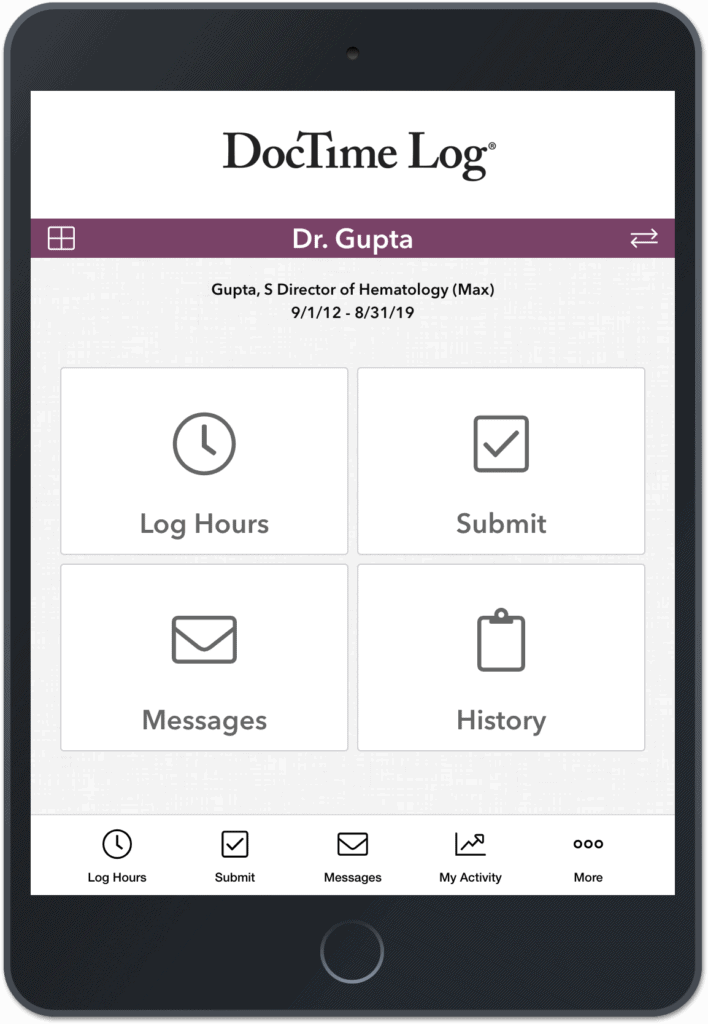Open the More tab

click(x=588, y=856)
